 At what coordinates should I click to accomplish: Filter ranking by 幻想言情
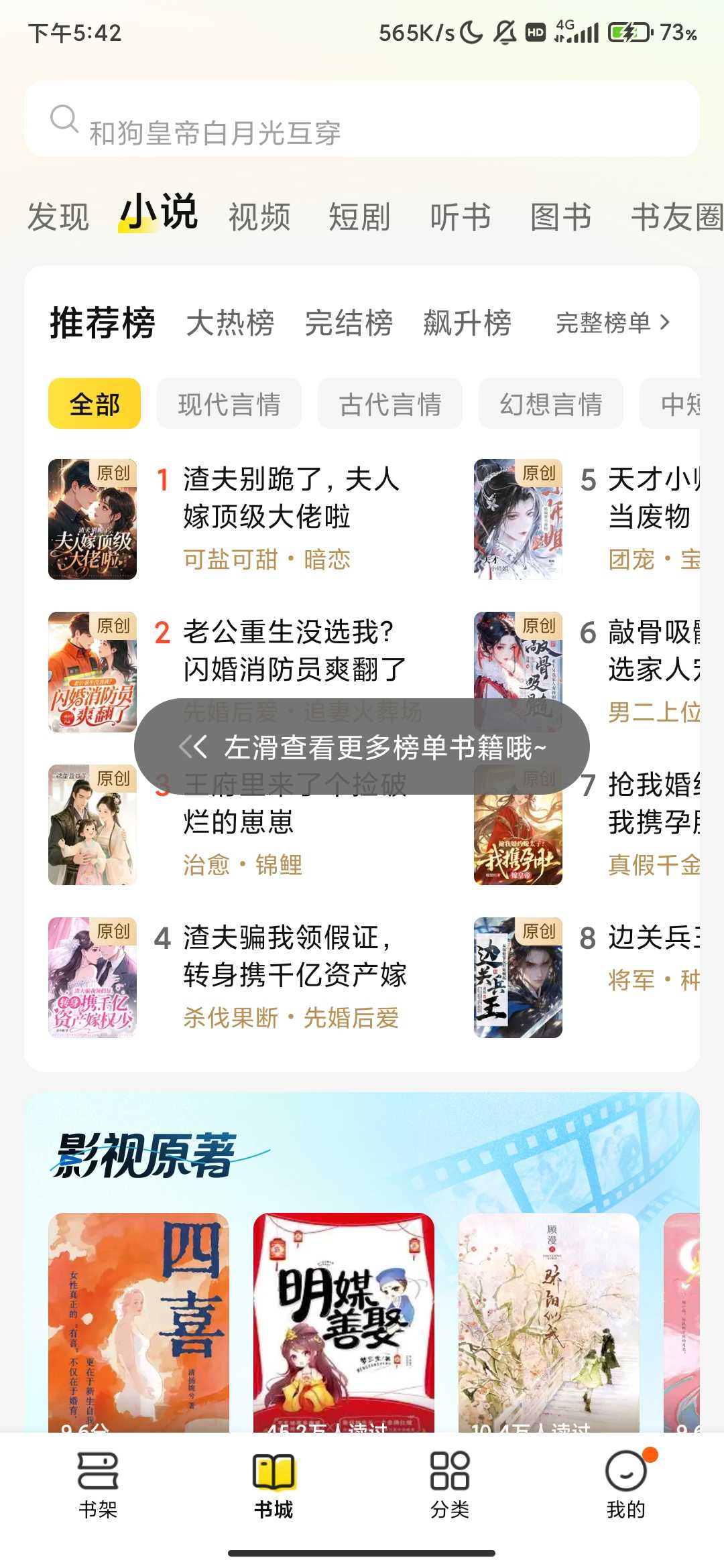point(551,404)
